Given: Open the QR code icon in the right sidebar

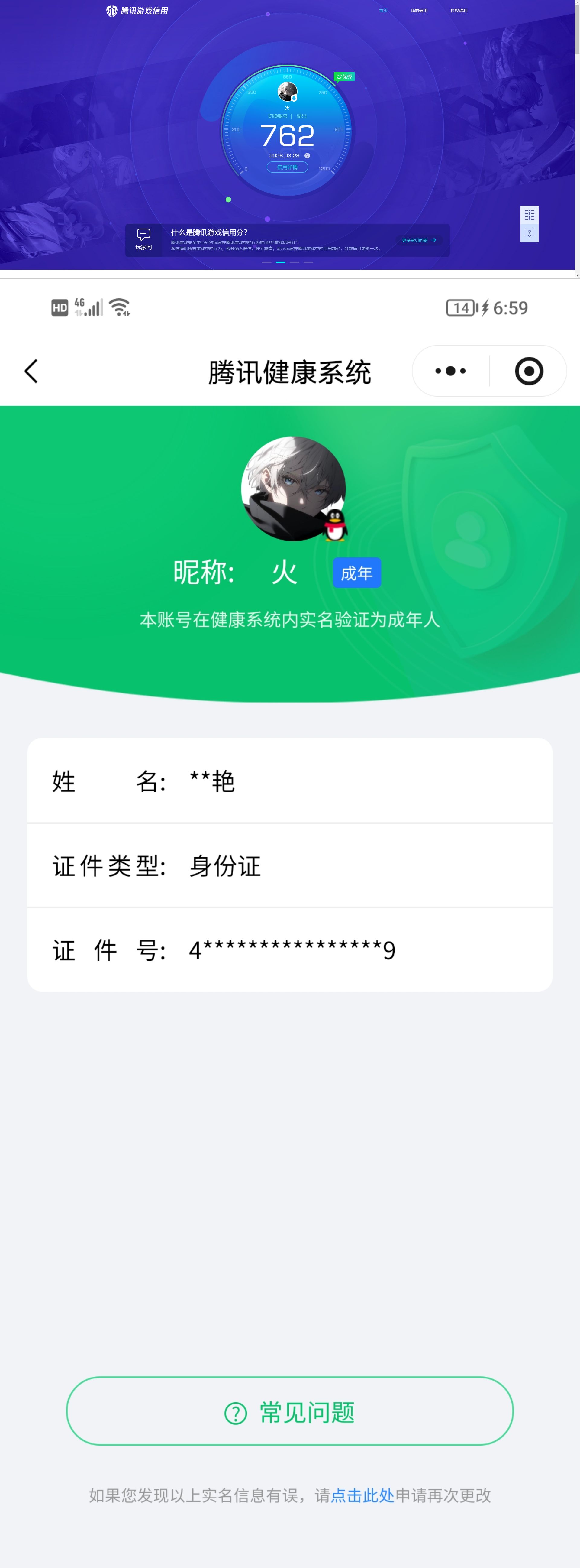Looking at the screenshot, I should 529,214.
